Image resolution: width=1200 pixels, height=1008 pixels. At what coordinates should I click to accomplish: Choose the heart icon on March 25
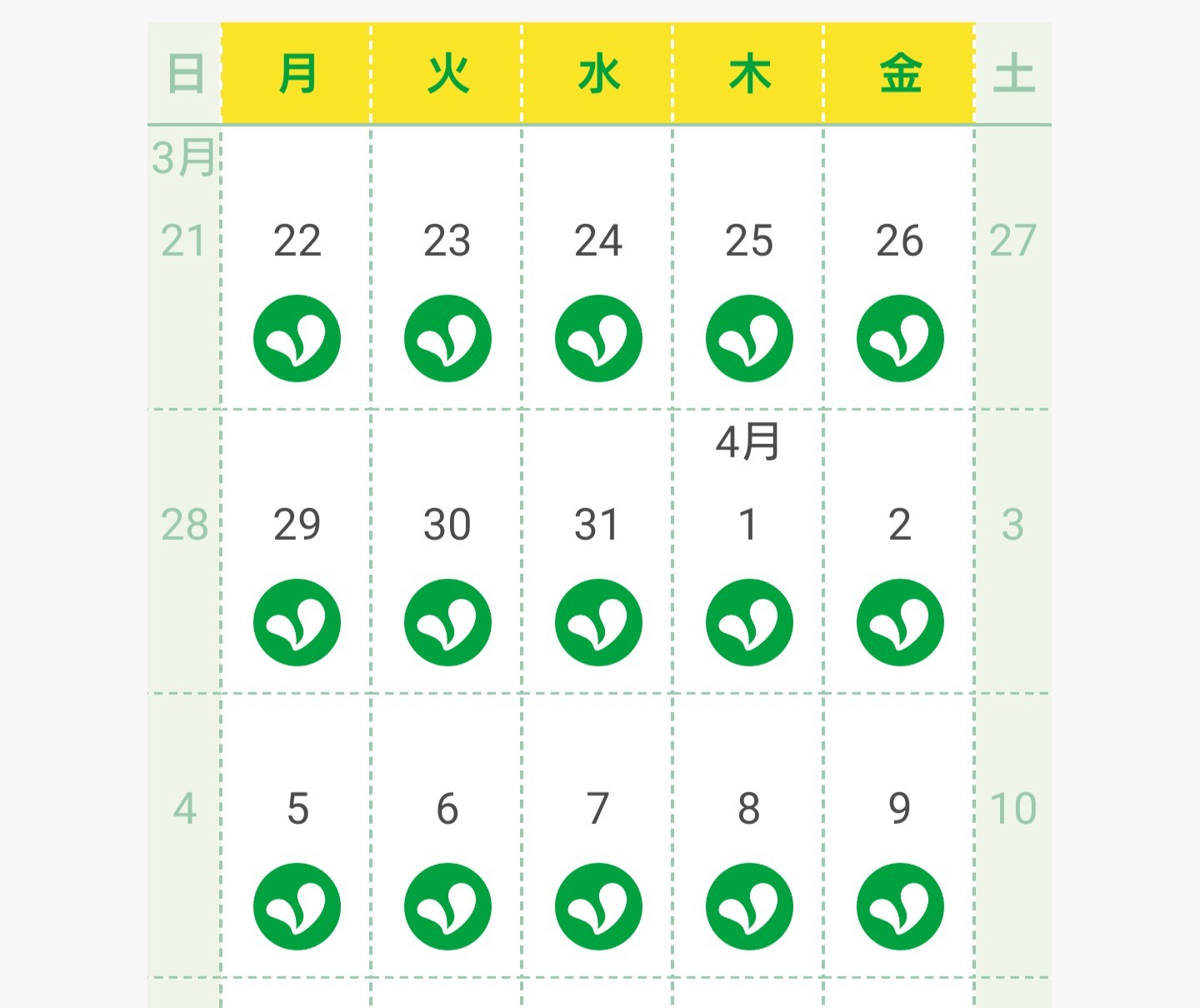[x=749, y=338]
